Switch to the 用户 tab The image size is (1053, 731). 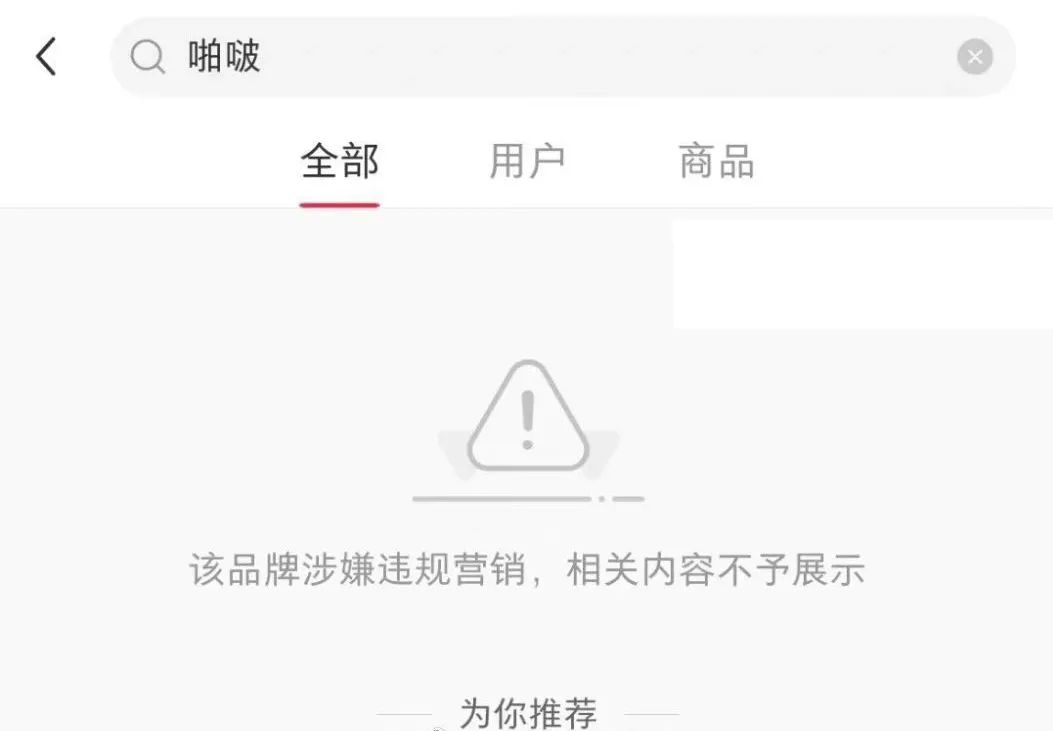527,162
